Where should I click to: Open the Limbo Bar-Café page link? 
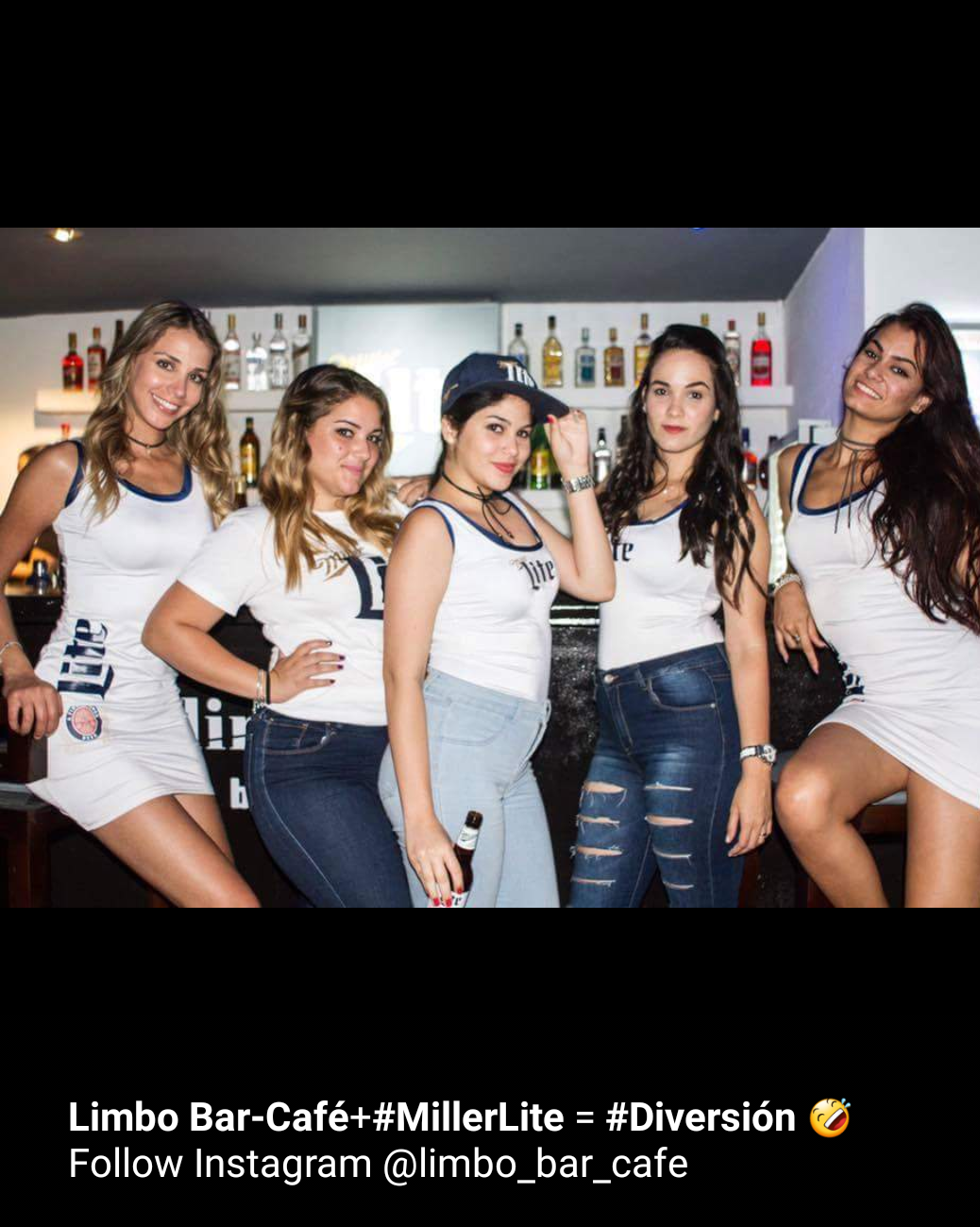click(x=208, y=1117)
